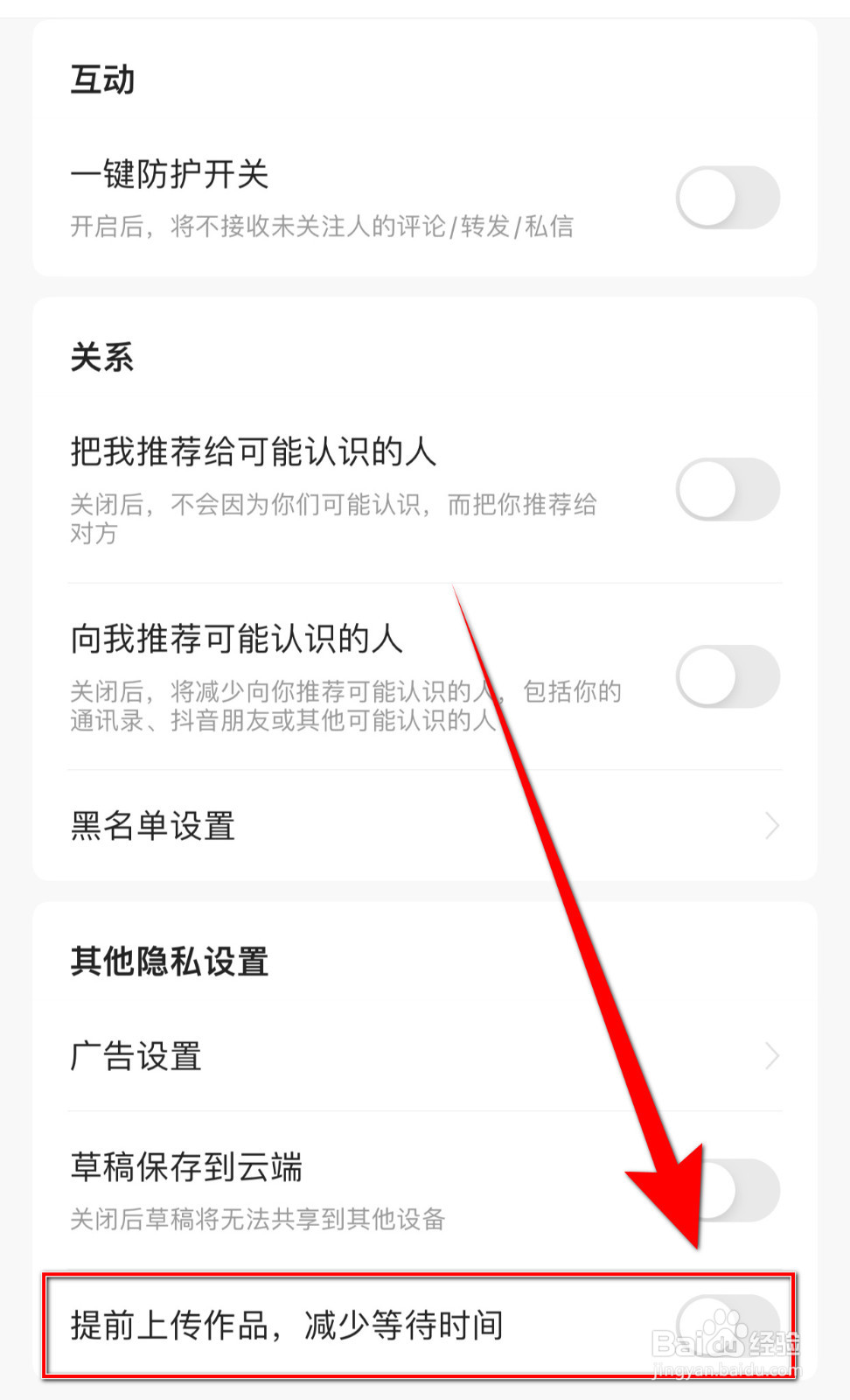
Task: Open 广告设置 ad settings page
Action: coord(350,1056)
